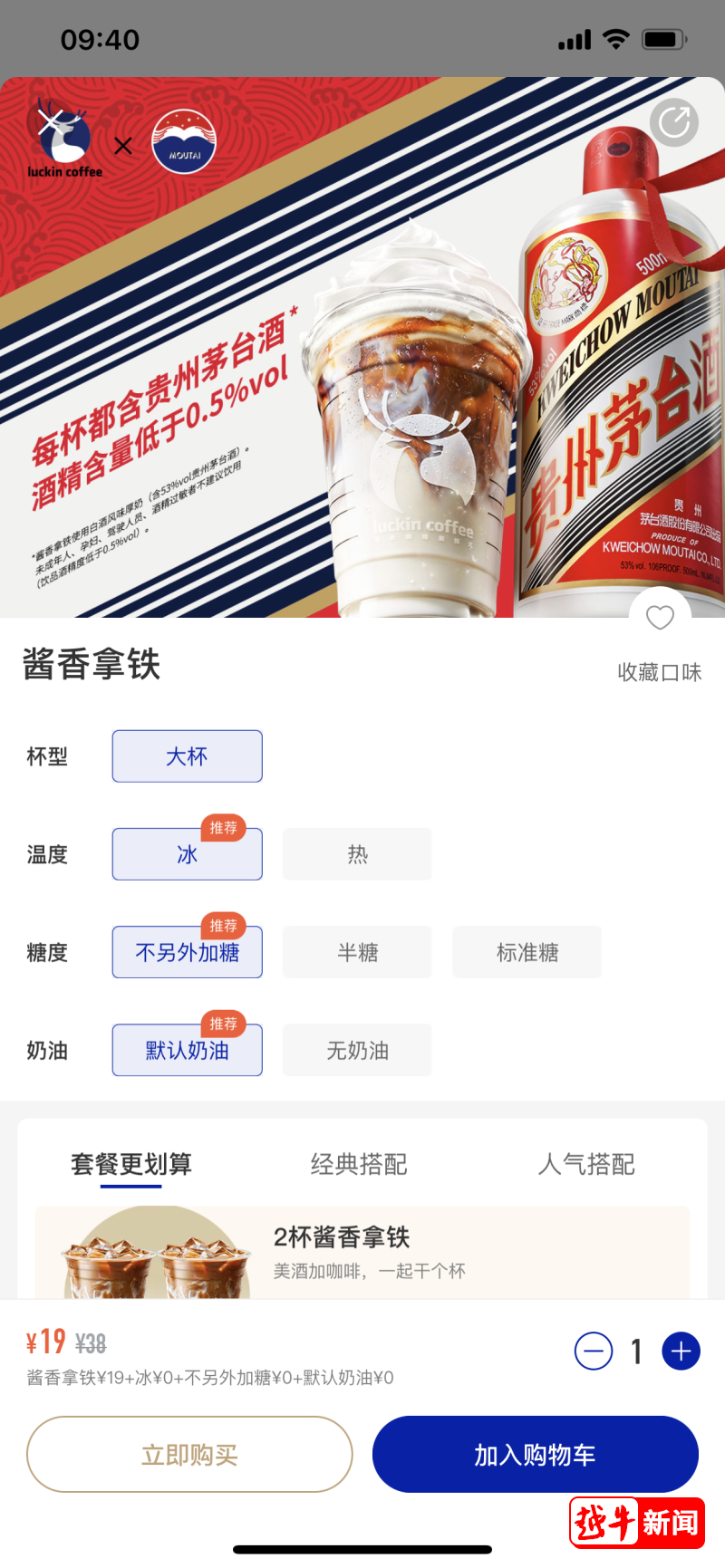This screenshot has height=1568, width=725.
Task: Choose 冰 for temperature
Action: tap(188, 854)
